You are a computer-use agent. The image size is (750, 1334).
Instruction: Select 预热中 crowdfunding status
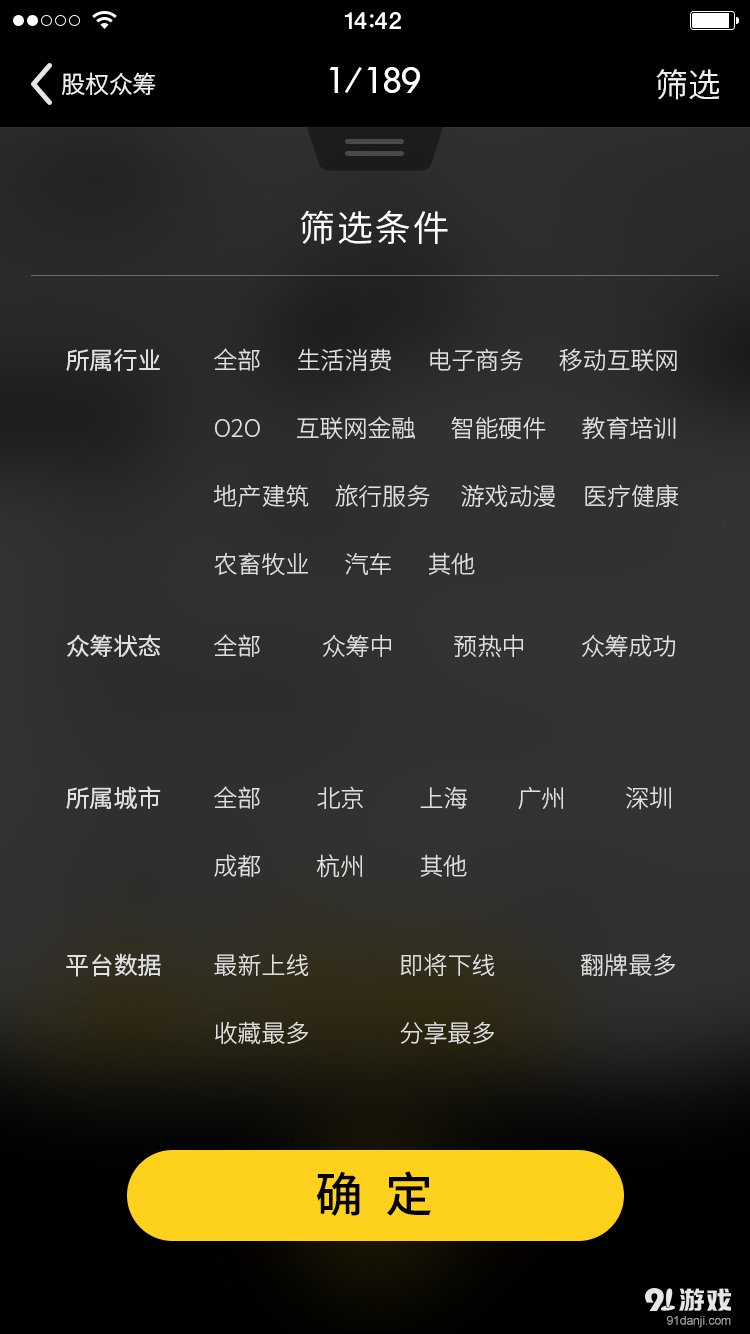click(489, 647)
